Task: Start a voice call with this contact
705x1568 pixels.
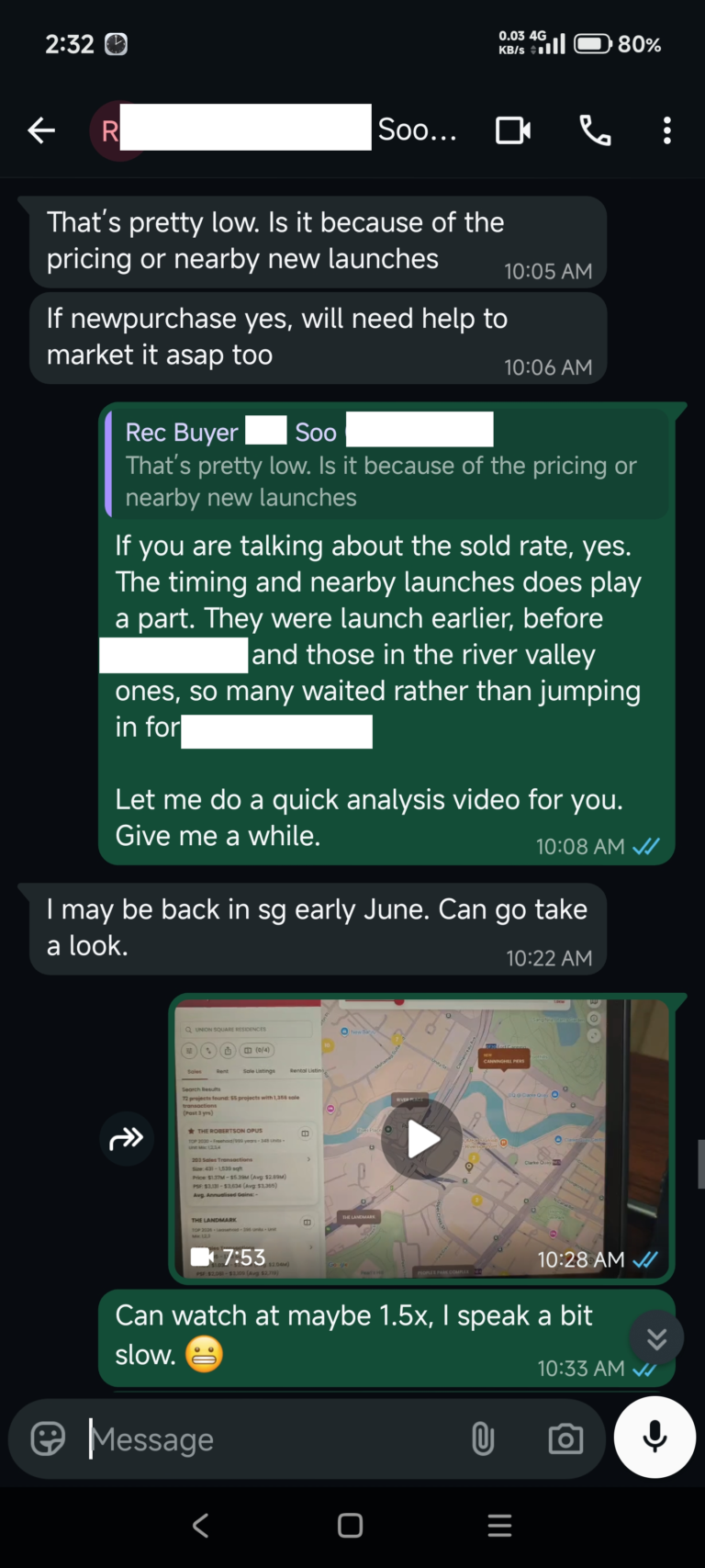Action: click(x=595, y=130)
